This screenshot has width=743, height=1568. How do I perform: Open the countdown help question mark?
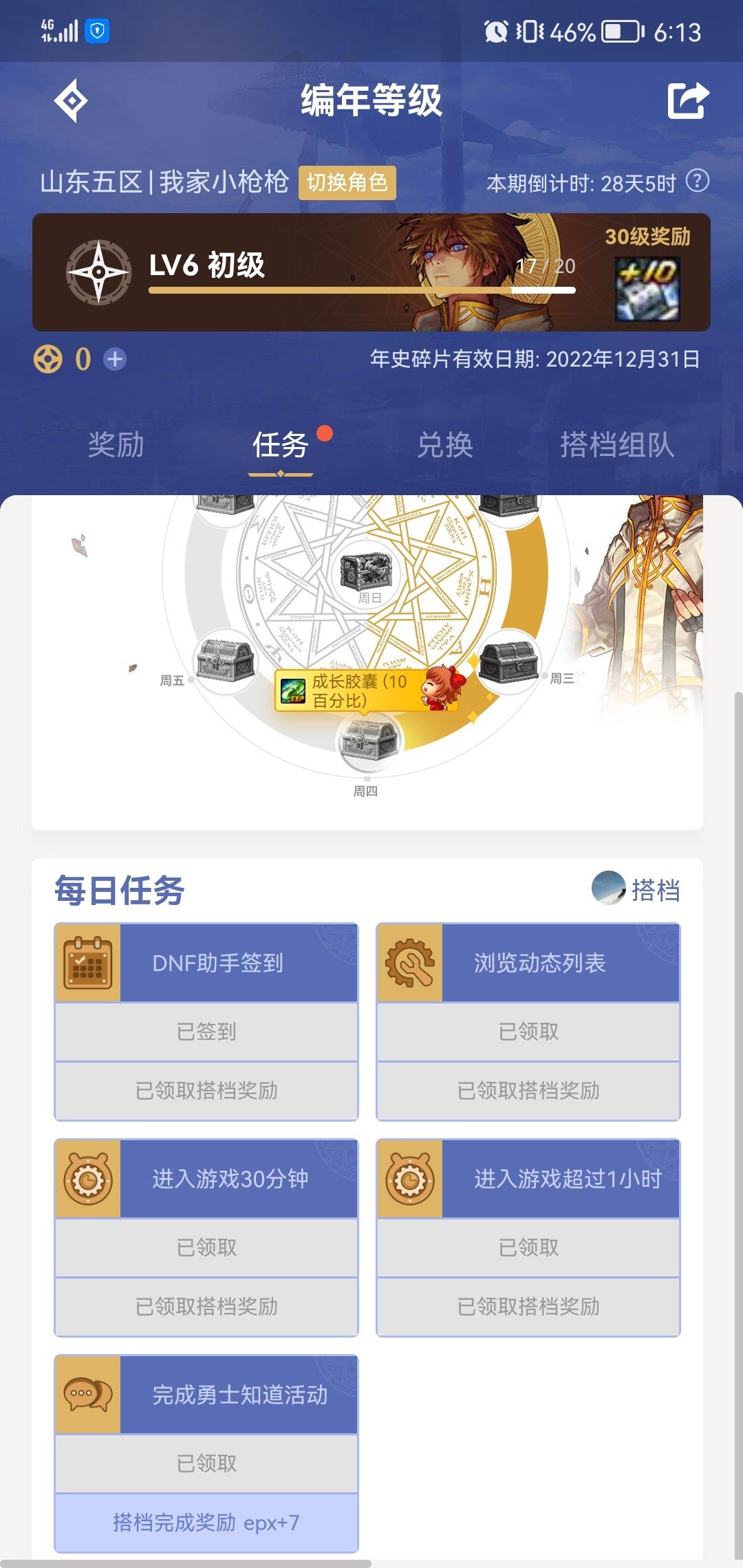698,182
